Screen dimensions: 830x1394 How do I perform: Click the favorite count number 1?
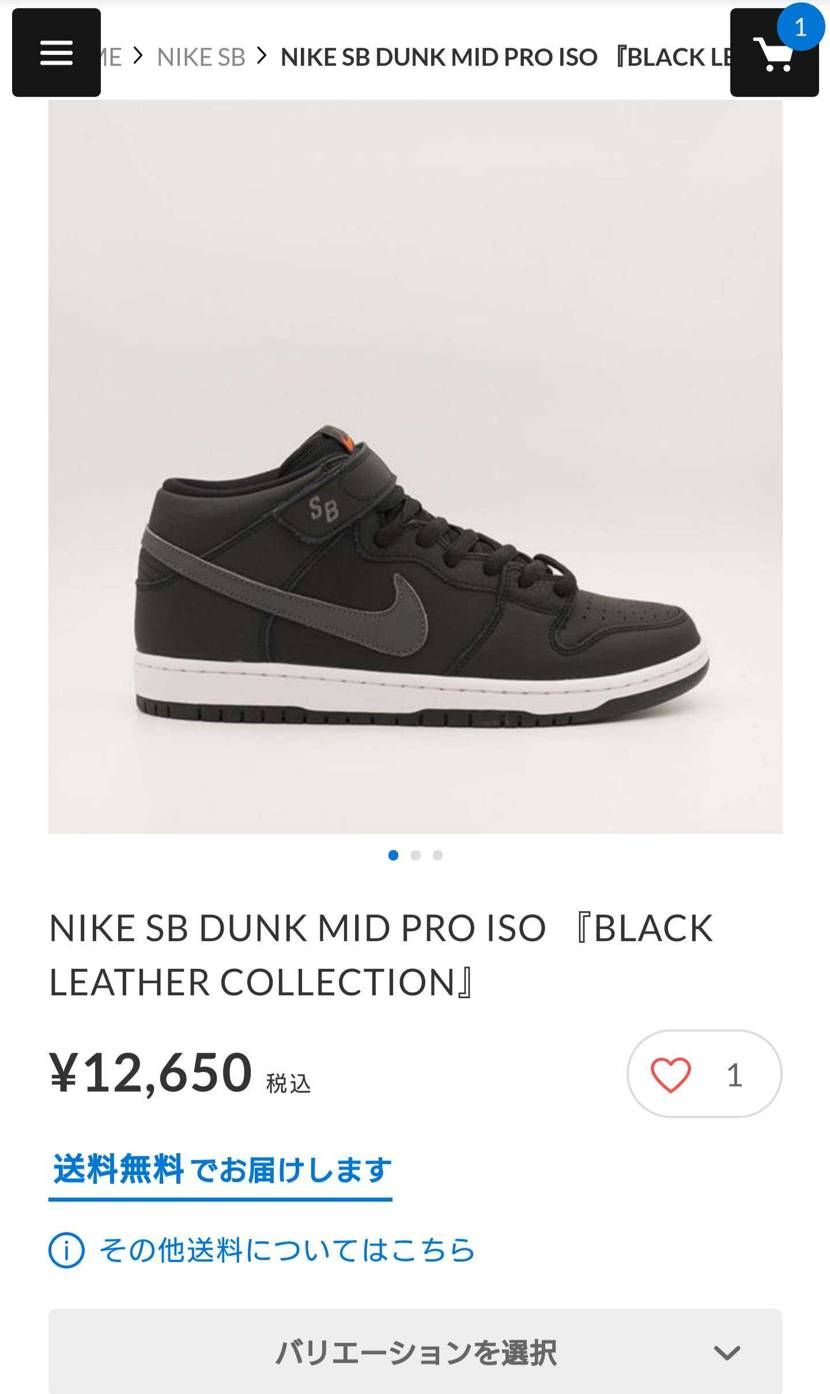(x=734, y=1073)
